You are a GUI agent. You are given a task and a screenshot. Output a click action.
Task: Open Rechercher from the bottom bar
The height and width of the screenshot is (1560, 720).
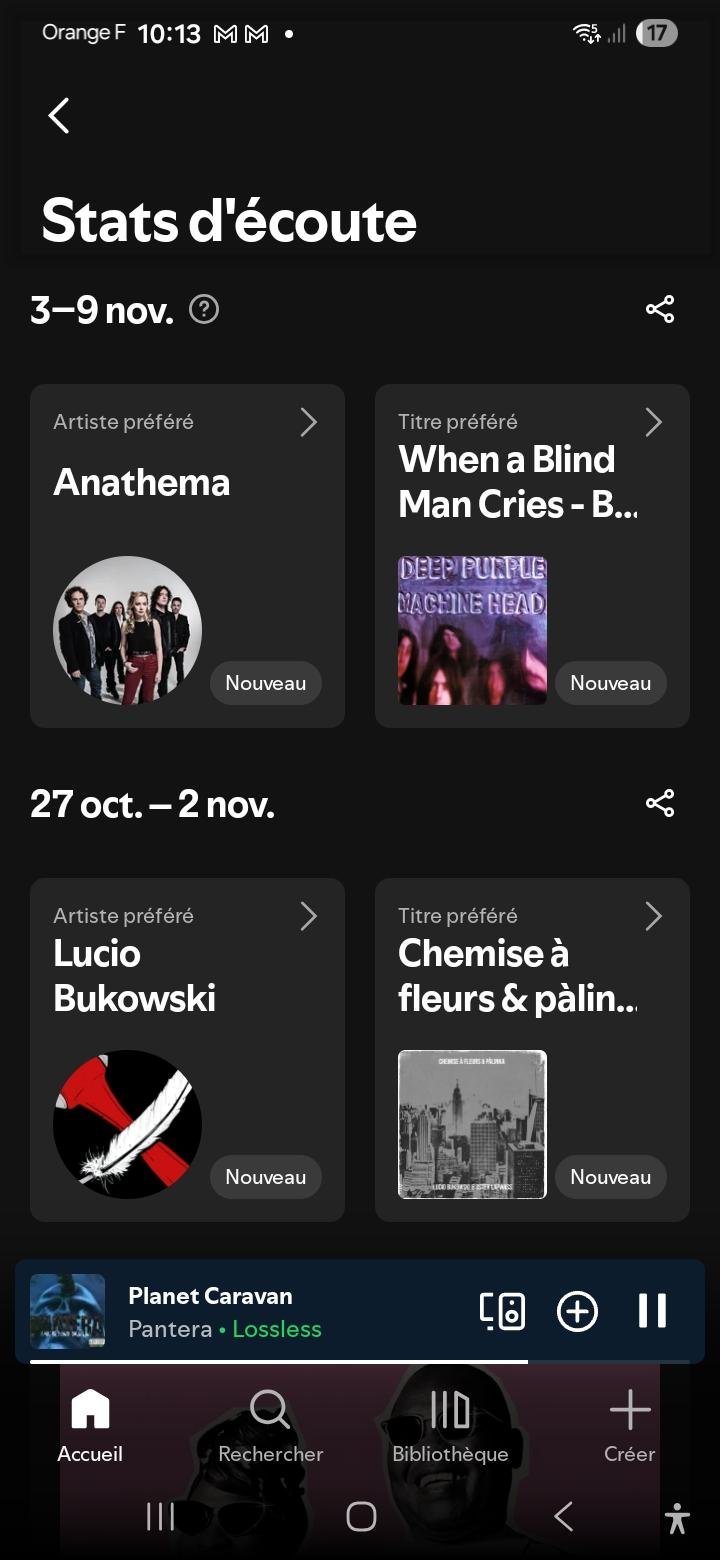(x=269, y=1422)
